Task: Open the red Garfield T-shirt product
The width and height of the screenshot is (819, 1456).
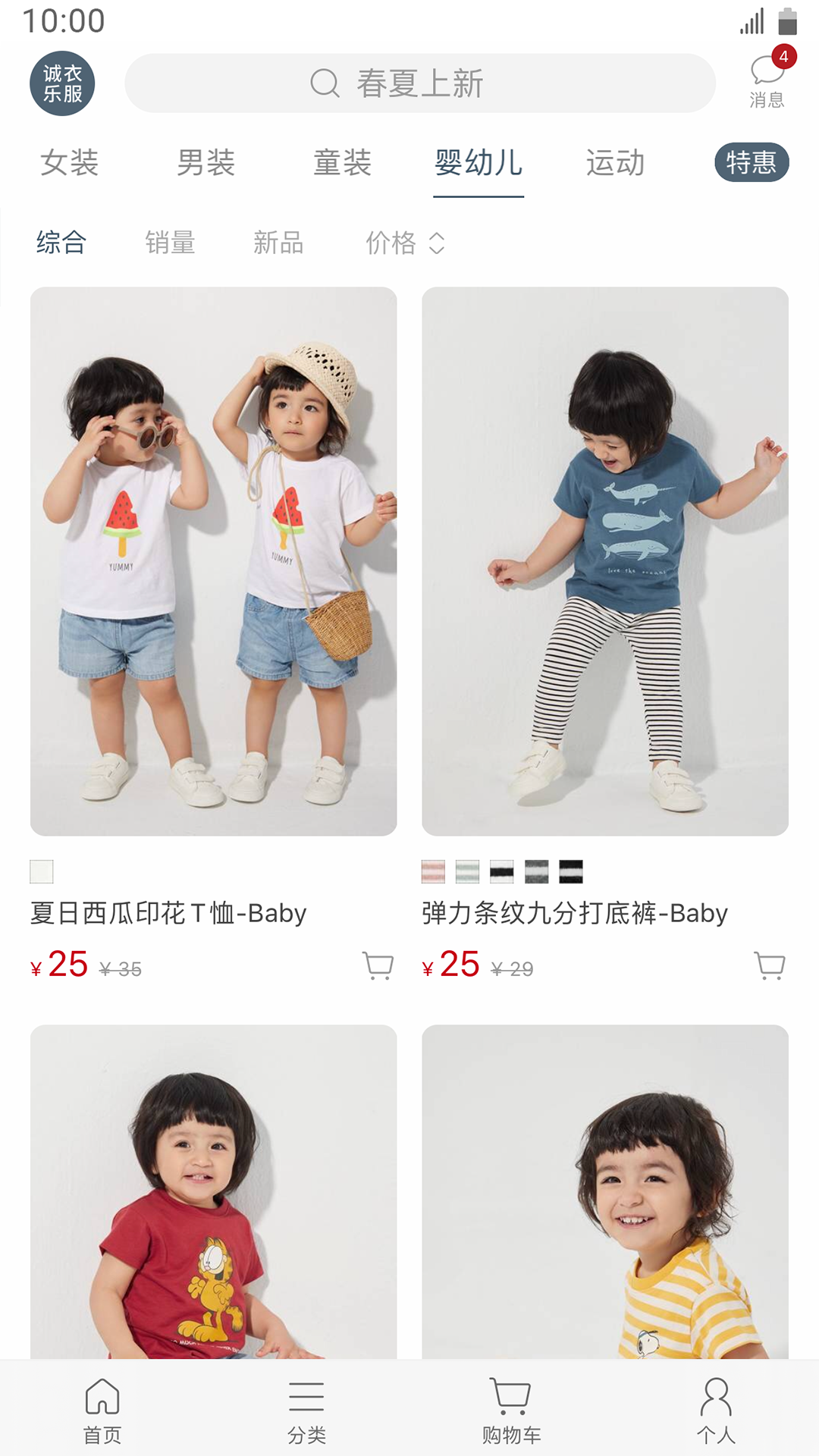Action: point(213,1191)
